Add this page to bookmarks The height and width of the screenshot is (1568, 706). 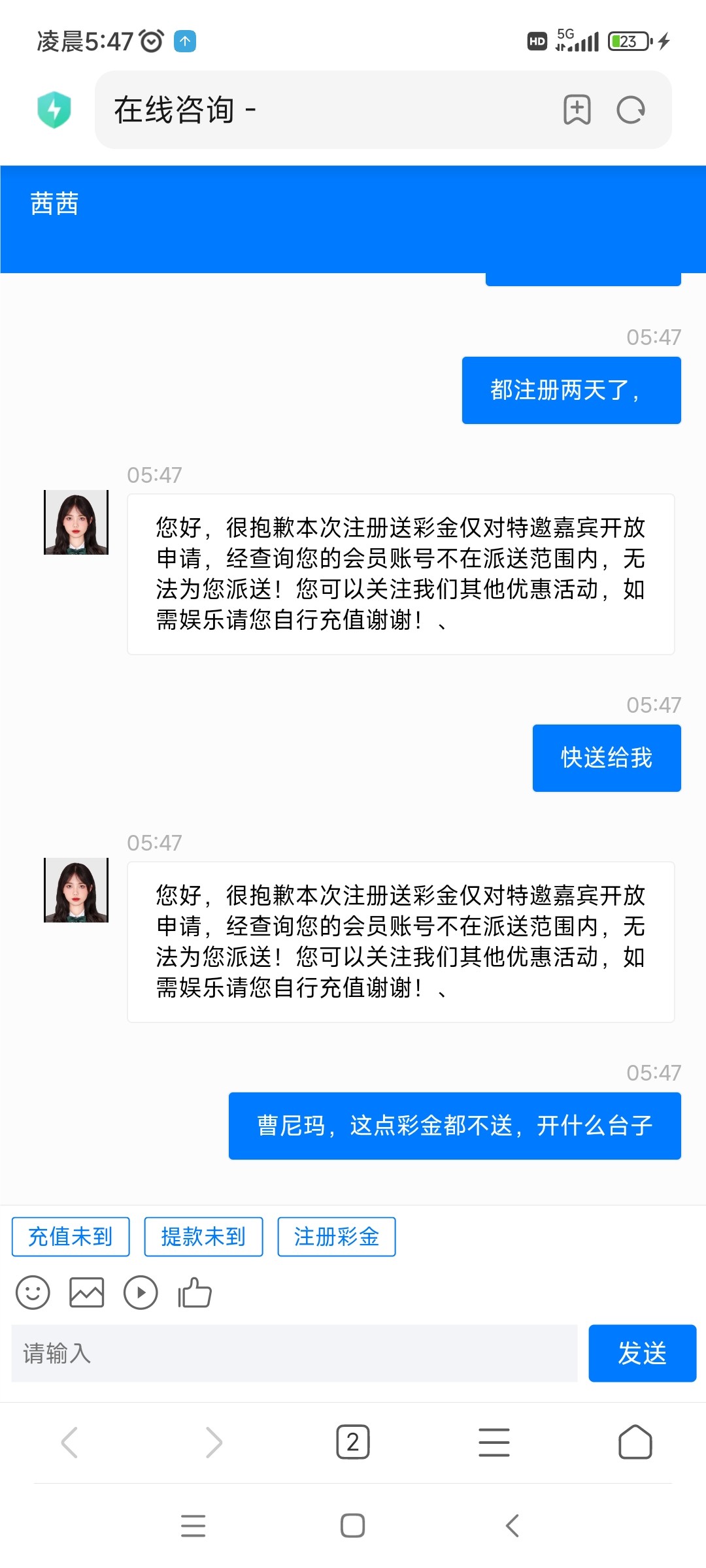click(x=577, y=110)
